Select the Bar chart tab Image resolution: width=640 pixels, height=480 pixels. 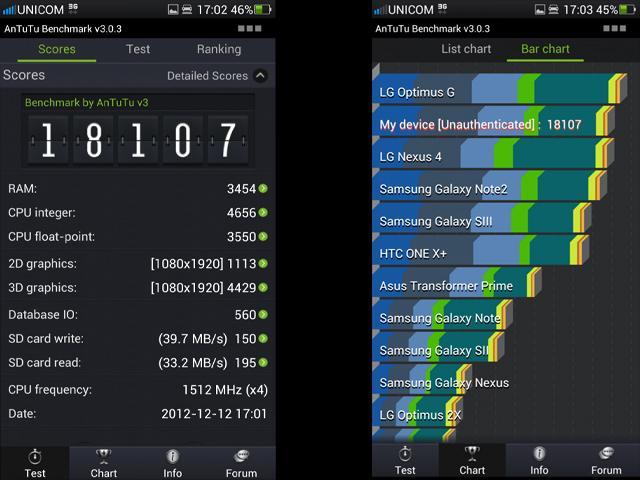pyautogui.click(x=545, y=49)
